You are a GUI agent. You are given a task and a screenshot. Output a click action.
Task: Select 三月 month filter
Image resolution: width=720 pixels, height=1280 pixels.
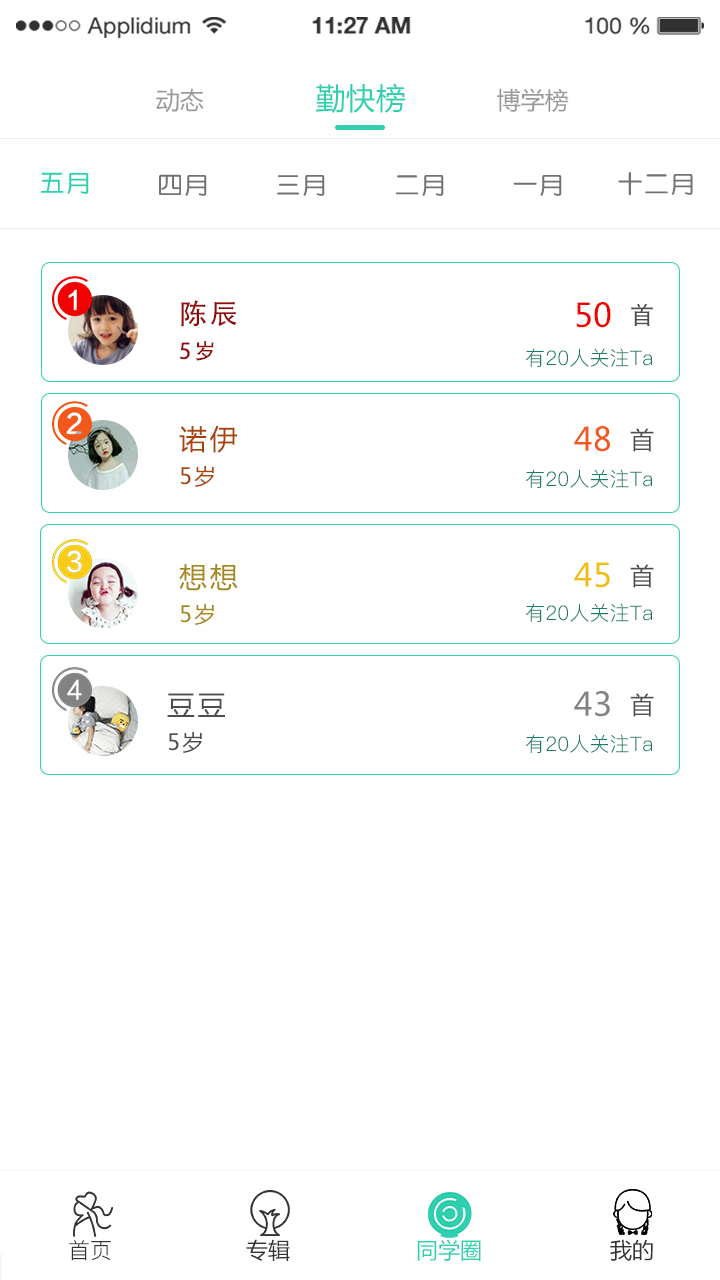click(x=301, y=185)
